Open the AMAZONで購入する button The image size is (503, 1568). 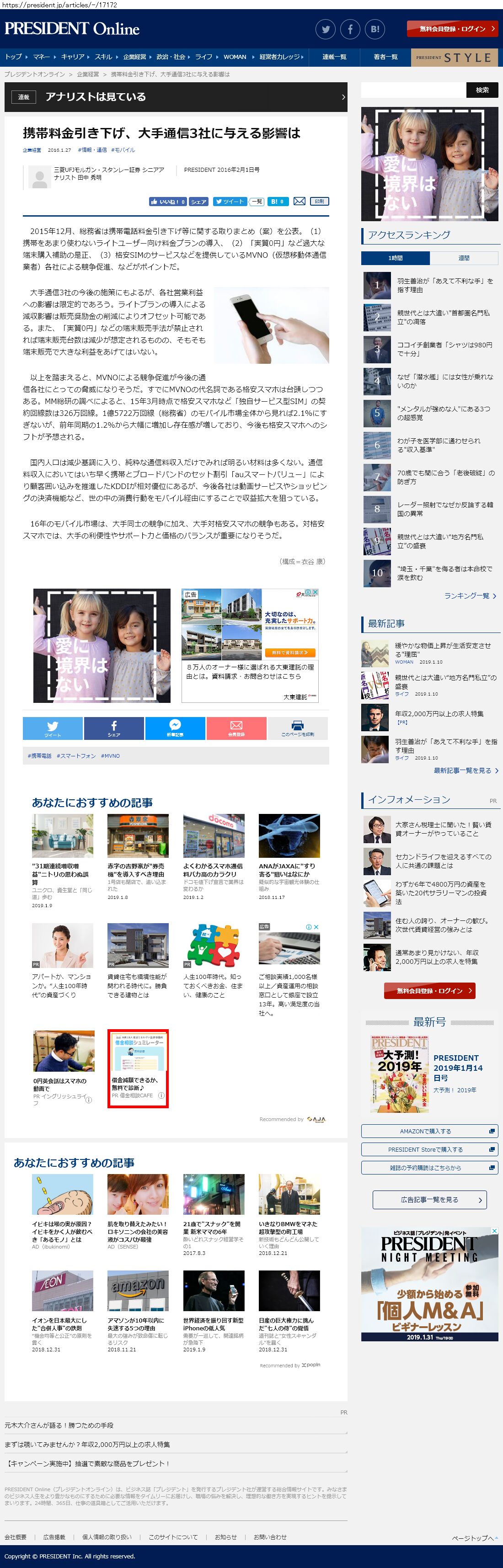pyautogui.click(x=429, y=1131)
